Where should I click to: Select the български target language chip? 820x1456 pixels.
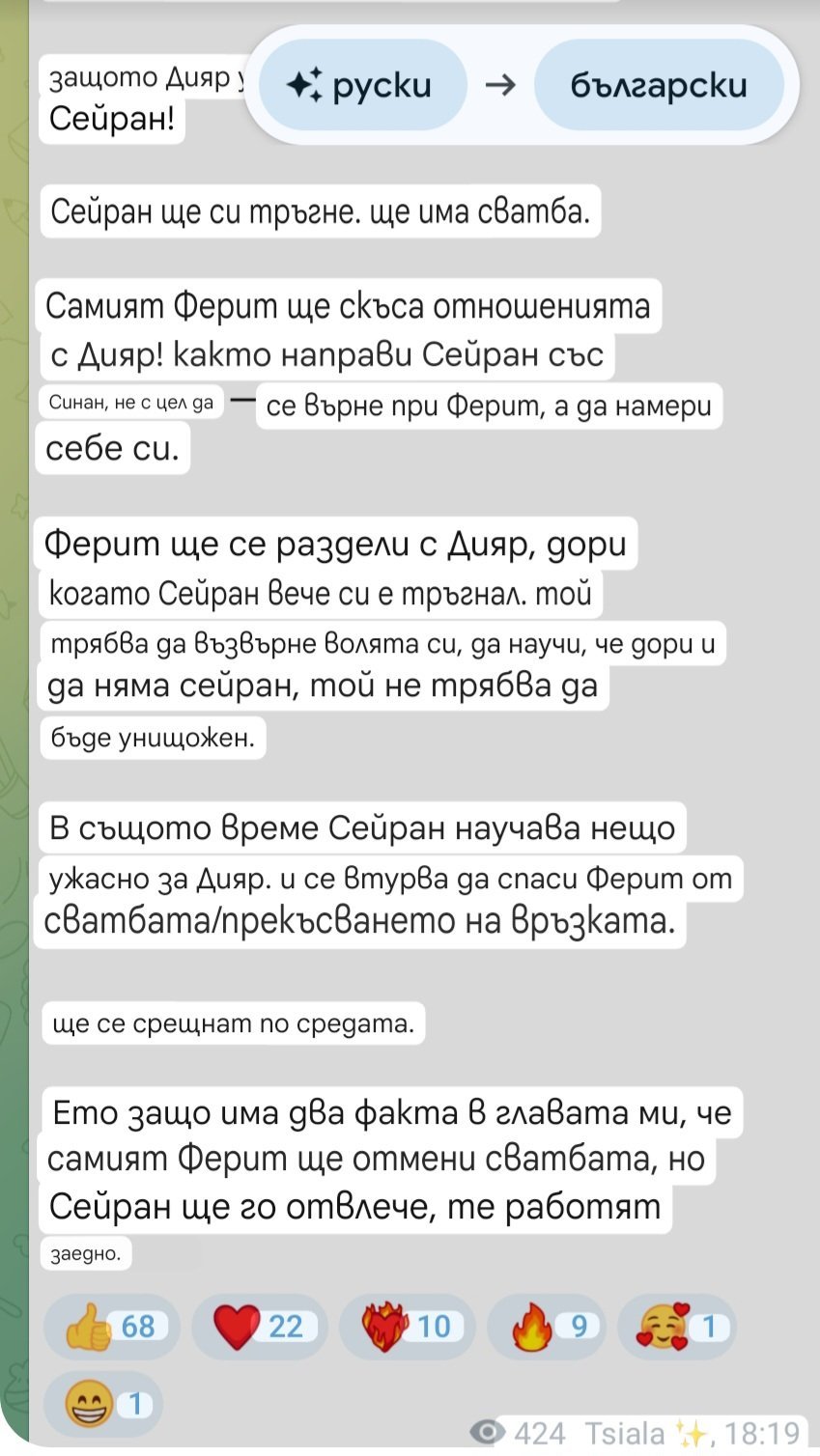pos(659,86)
